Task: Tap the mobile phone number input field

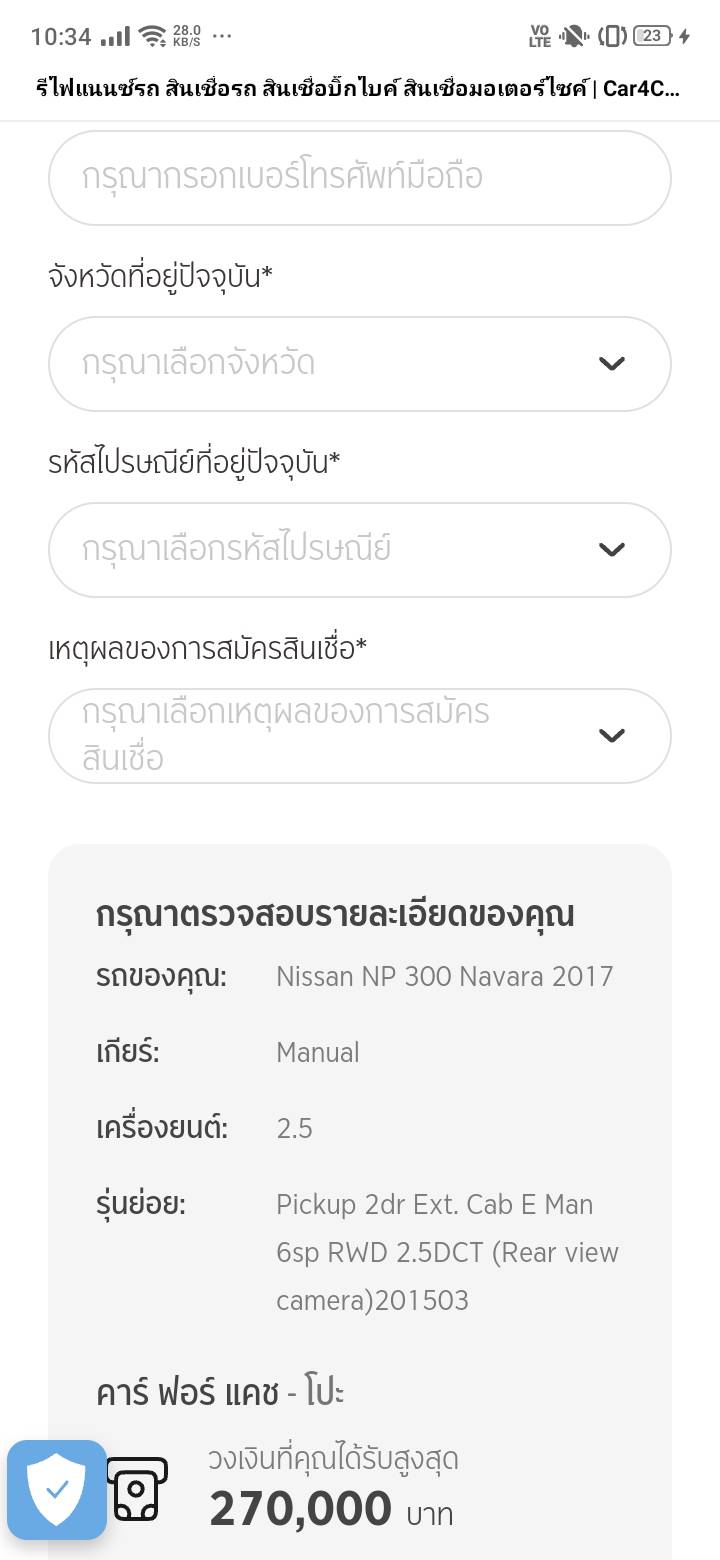Action: (359, 178)
